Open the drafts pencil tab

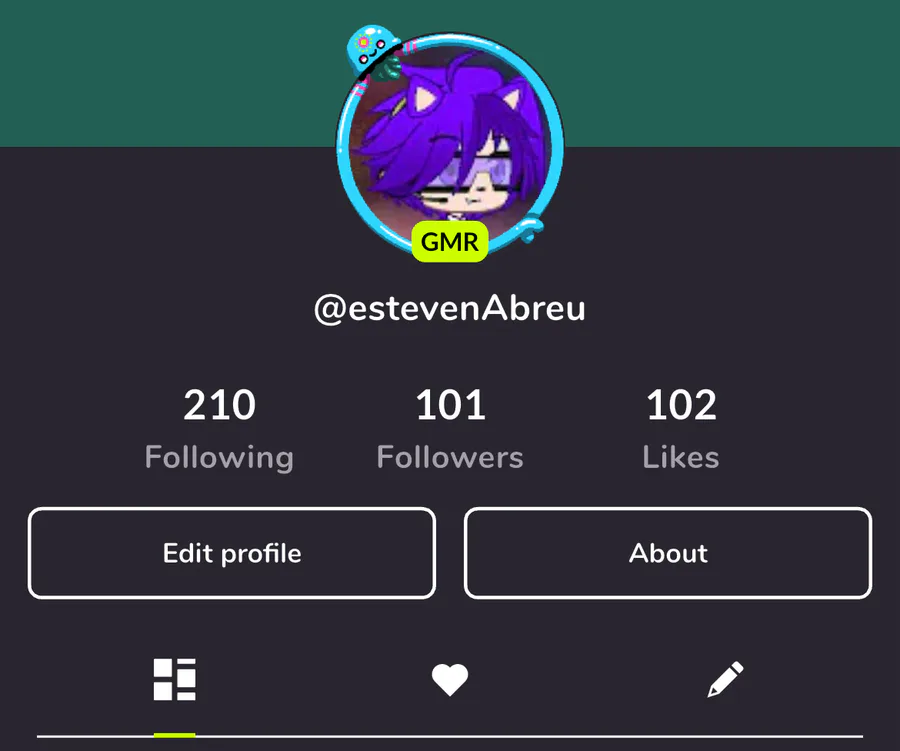coord(725,680)
